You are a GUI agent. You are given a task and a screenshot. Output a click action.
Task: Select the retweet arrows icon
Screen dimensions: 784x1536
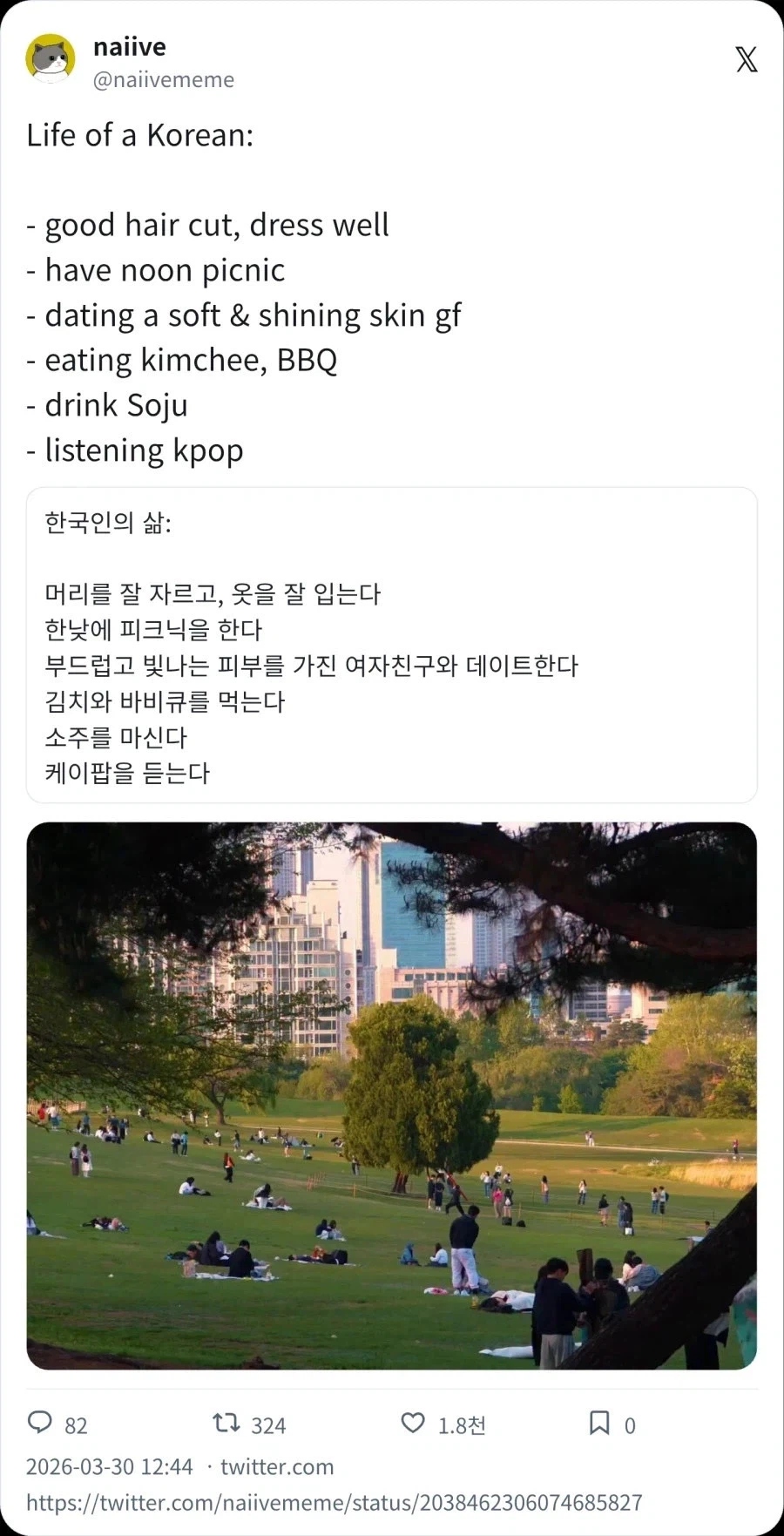click(x=226, y=1424)
